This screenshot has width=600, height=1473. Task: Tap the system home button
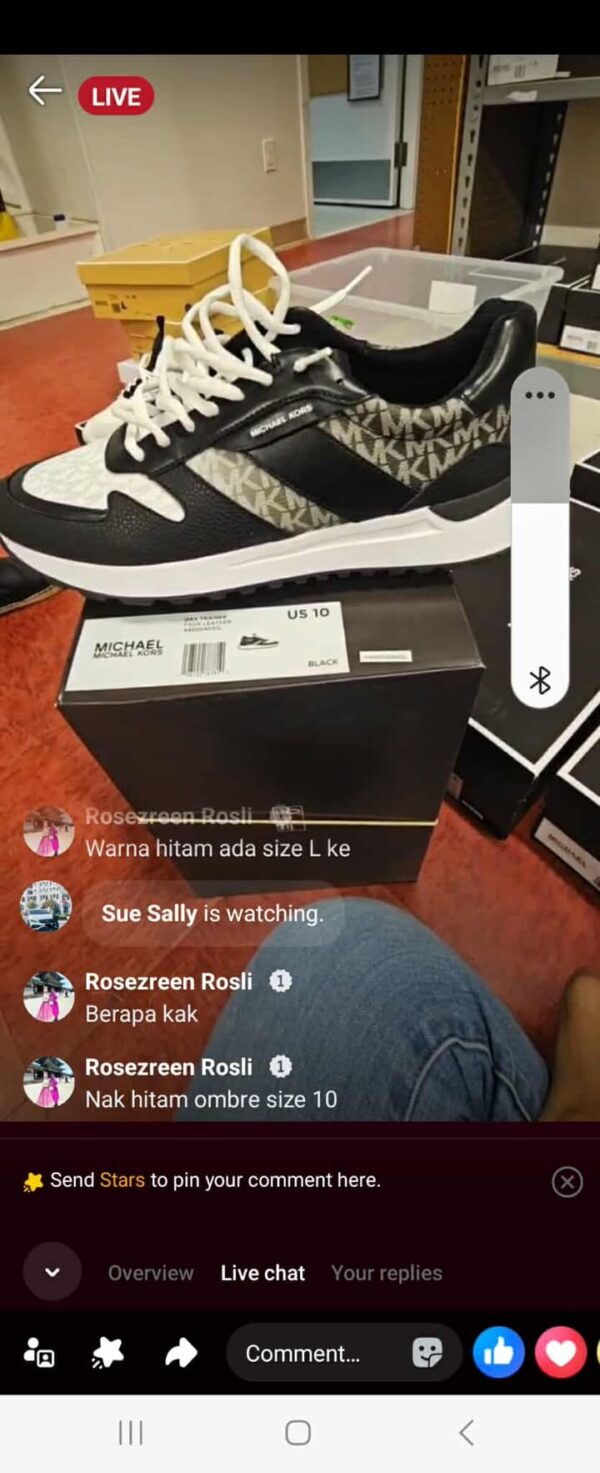coord(298,1432)
